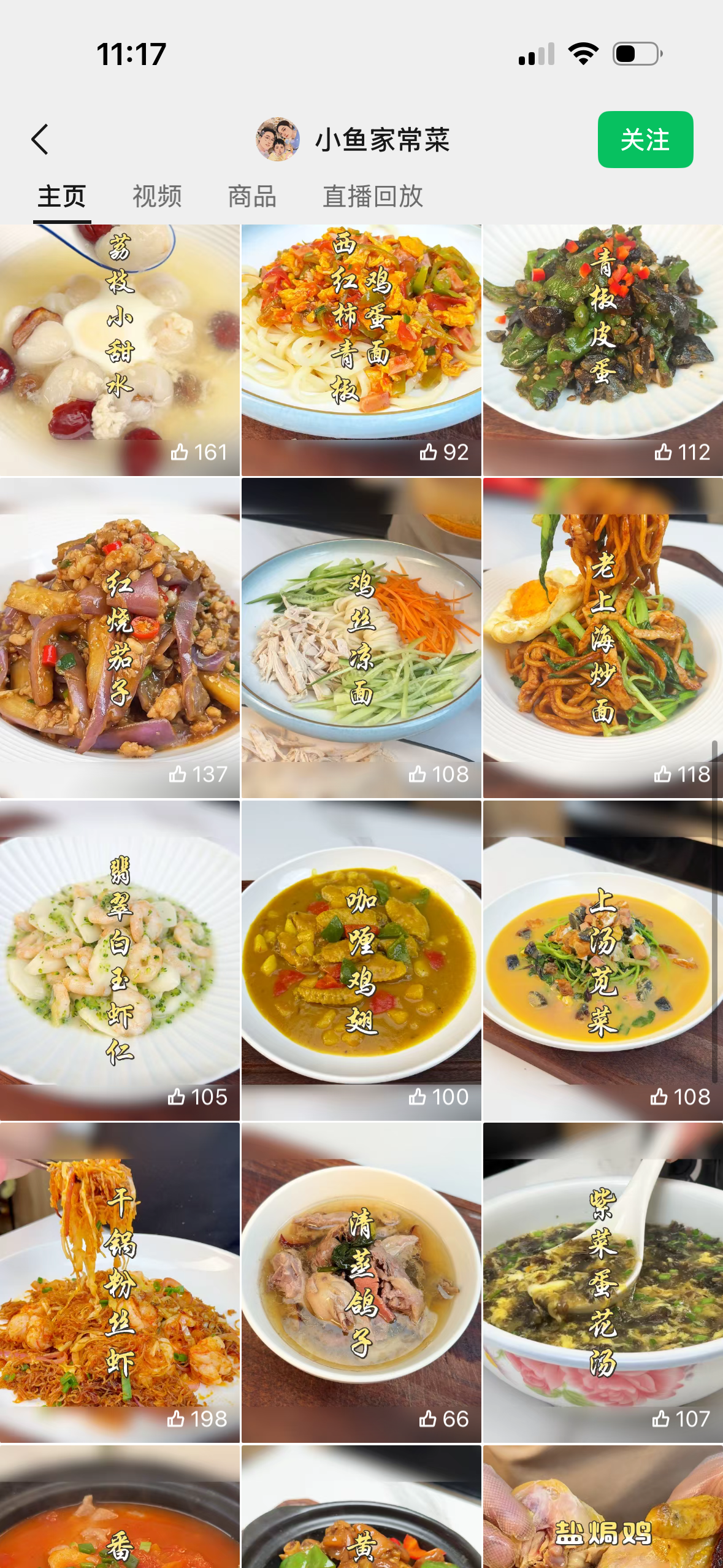Play the 鸡丝凉面 video
This screenshot has width=723, height=1568.
click(361, 638)
